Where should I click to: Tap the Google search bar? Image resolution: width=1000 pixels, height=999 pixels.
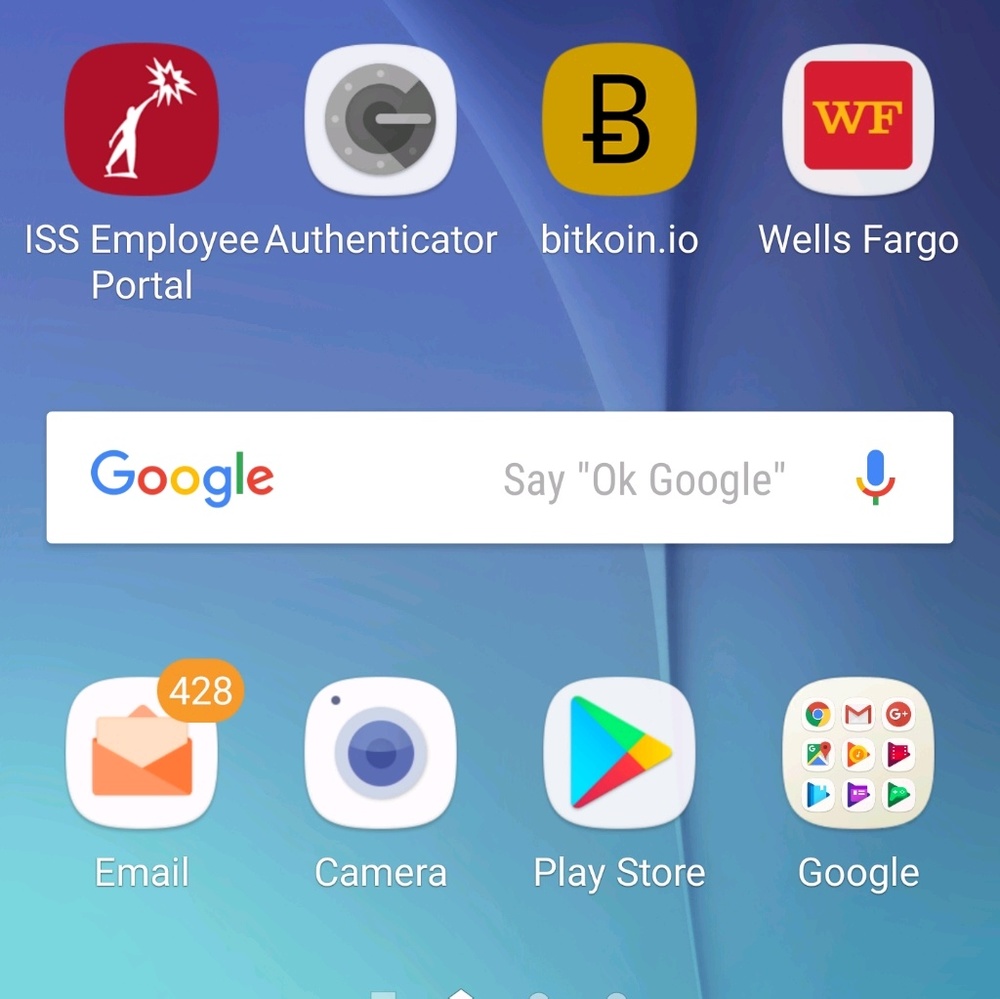point(450,478)
